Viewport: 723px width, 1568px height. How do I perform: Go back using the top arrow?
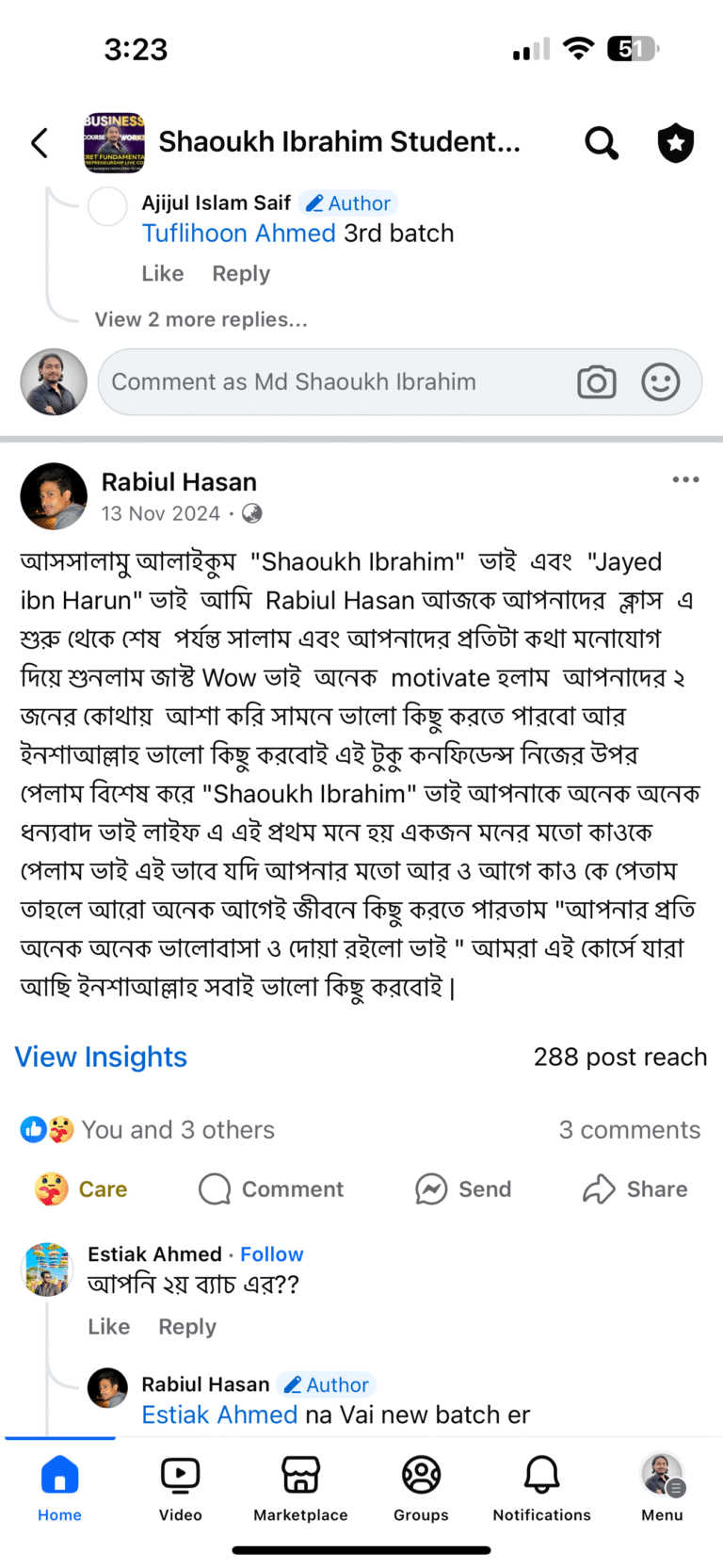[40, 143]
